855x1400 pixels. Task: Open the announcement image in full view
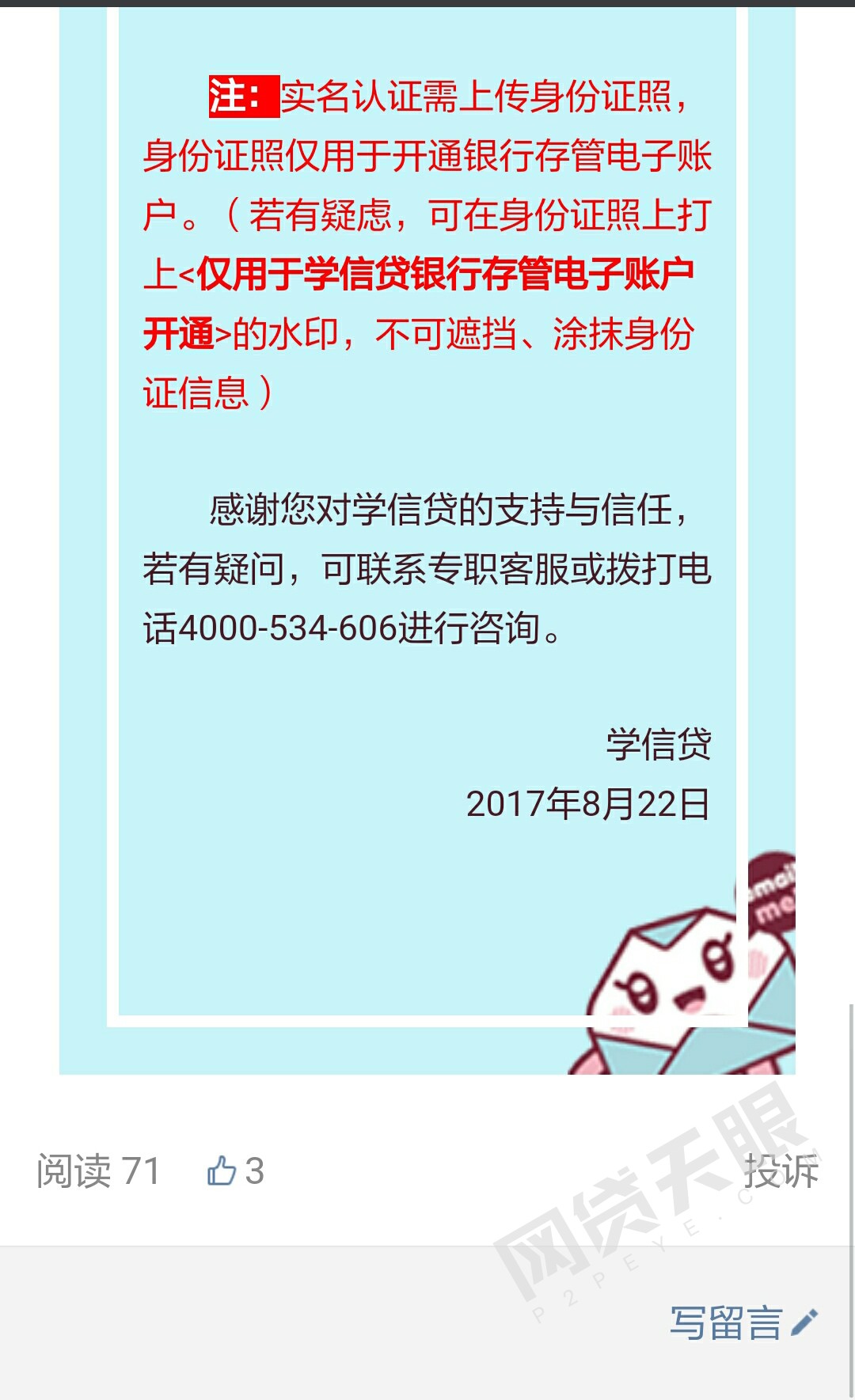click(x=427, y=538)
